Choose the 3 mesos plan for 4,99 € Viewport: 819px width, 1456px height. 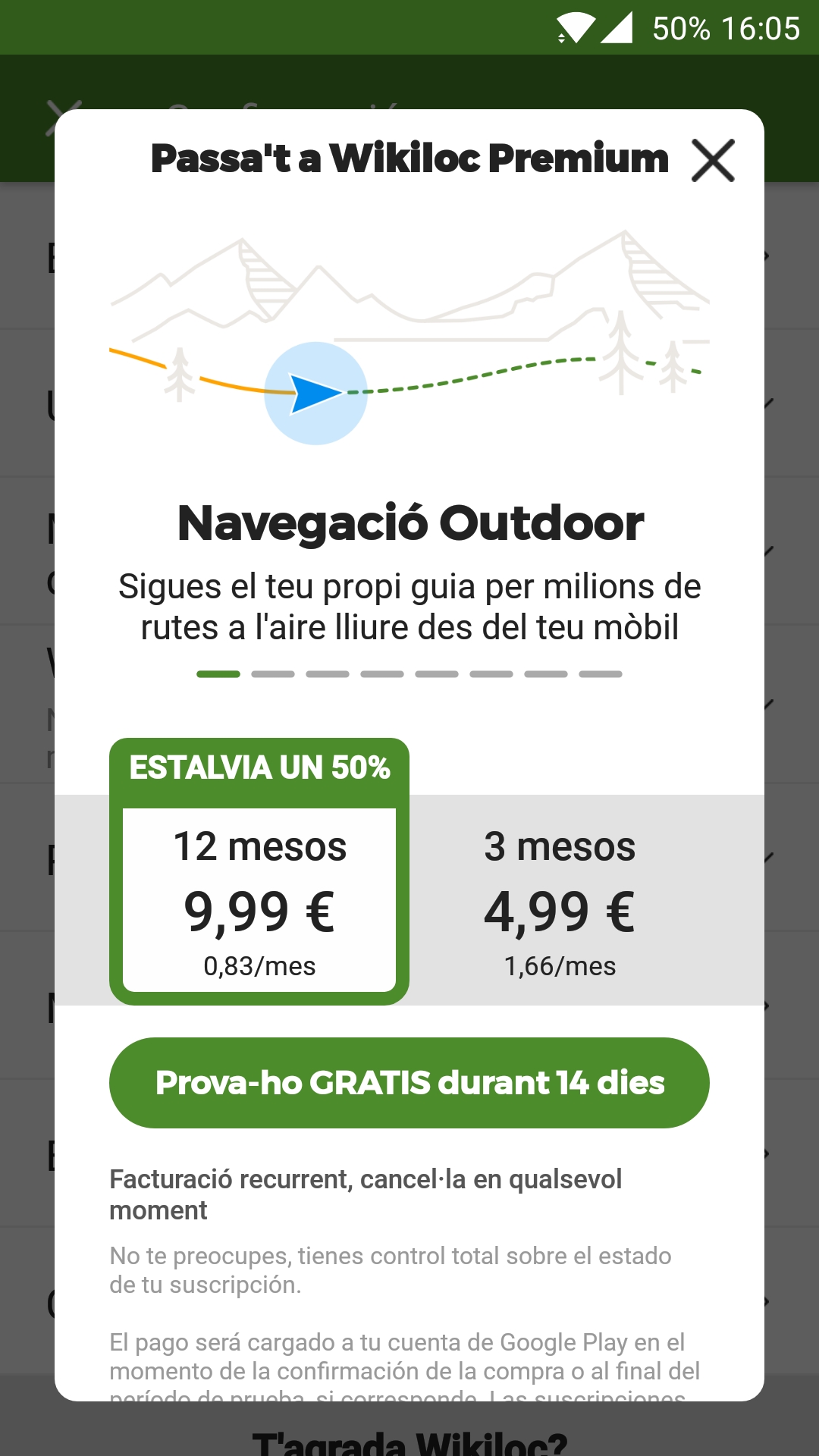click(x=560, y=900)
